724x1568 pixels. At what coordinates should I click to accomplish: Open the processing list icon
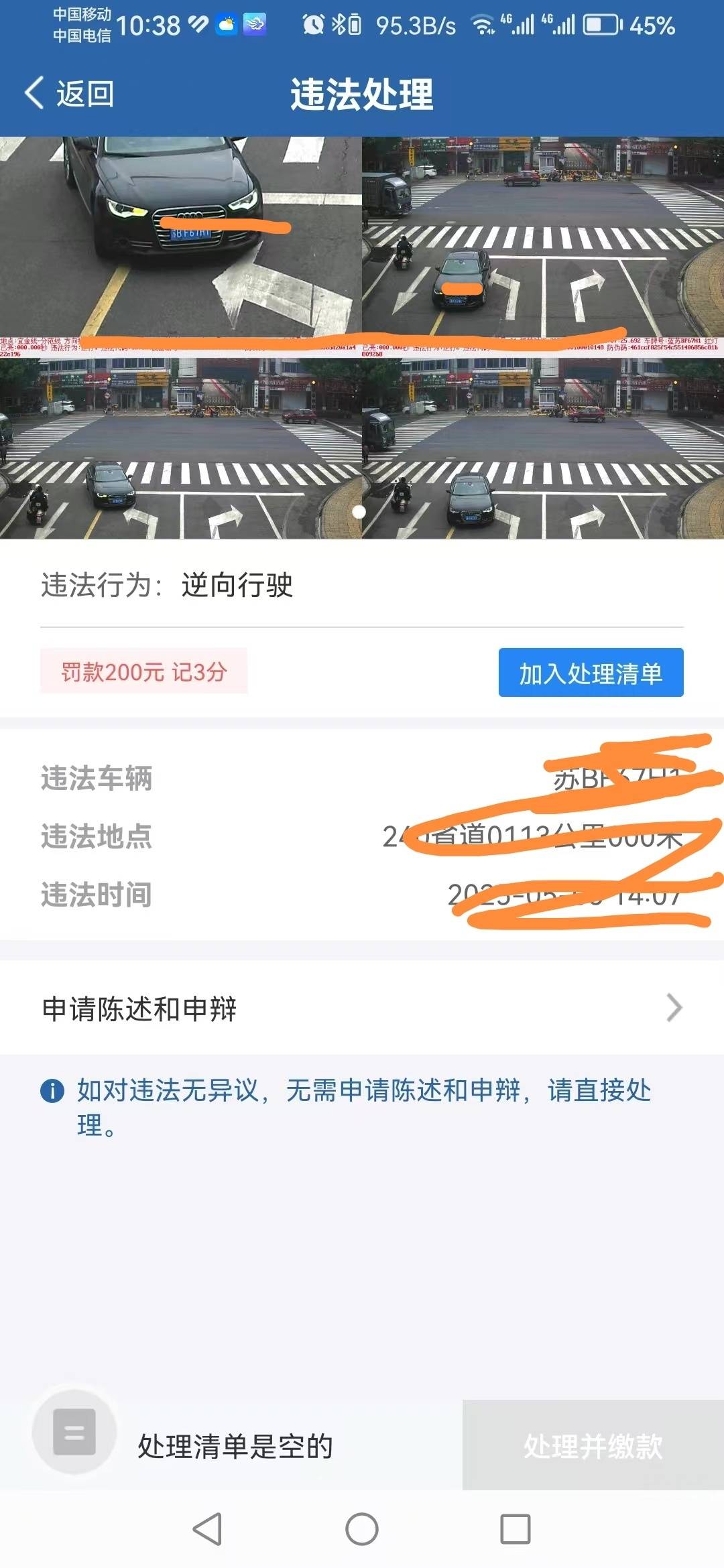pyautogui.click(x=74, y=1433)
